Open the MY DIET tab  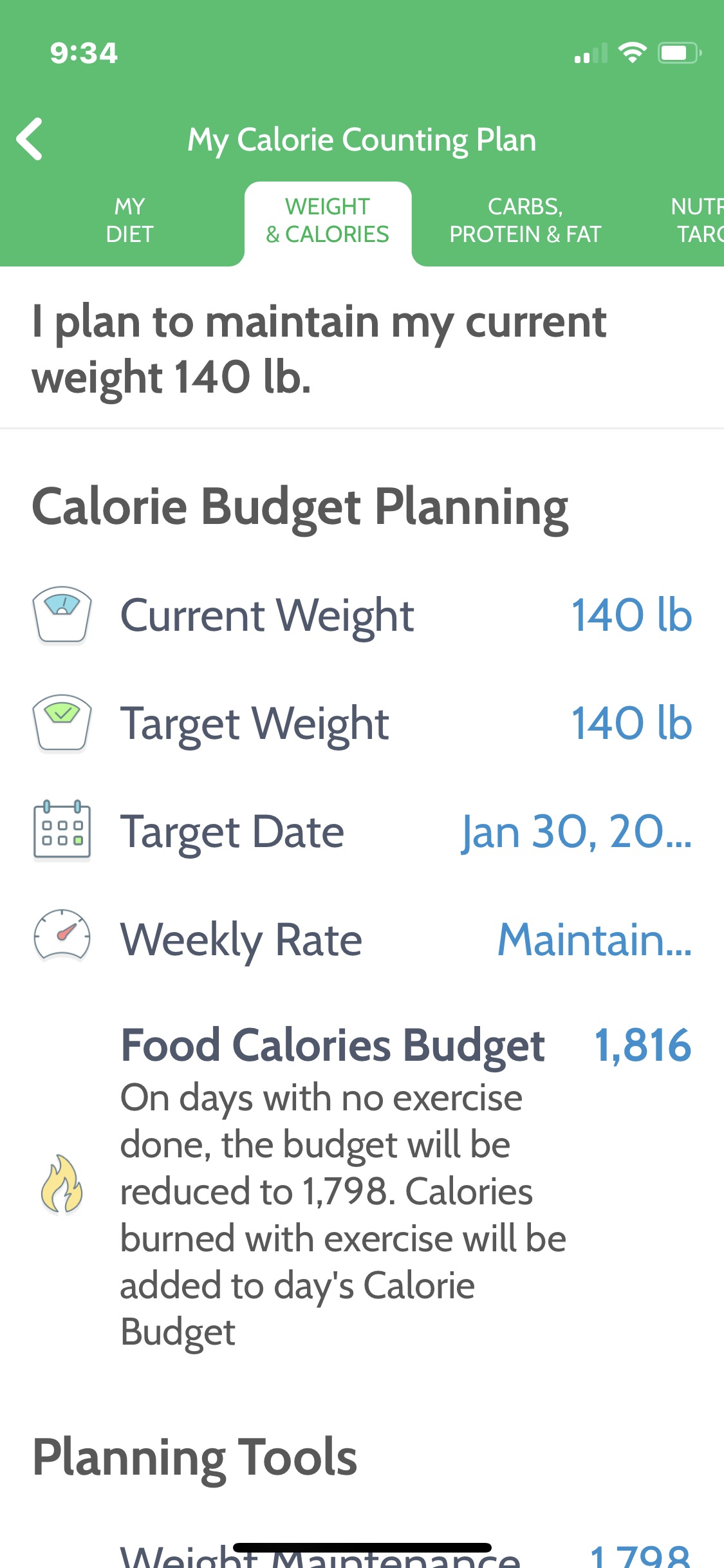point(129,220)
